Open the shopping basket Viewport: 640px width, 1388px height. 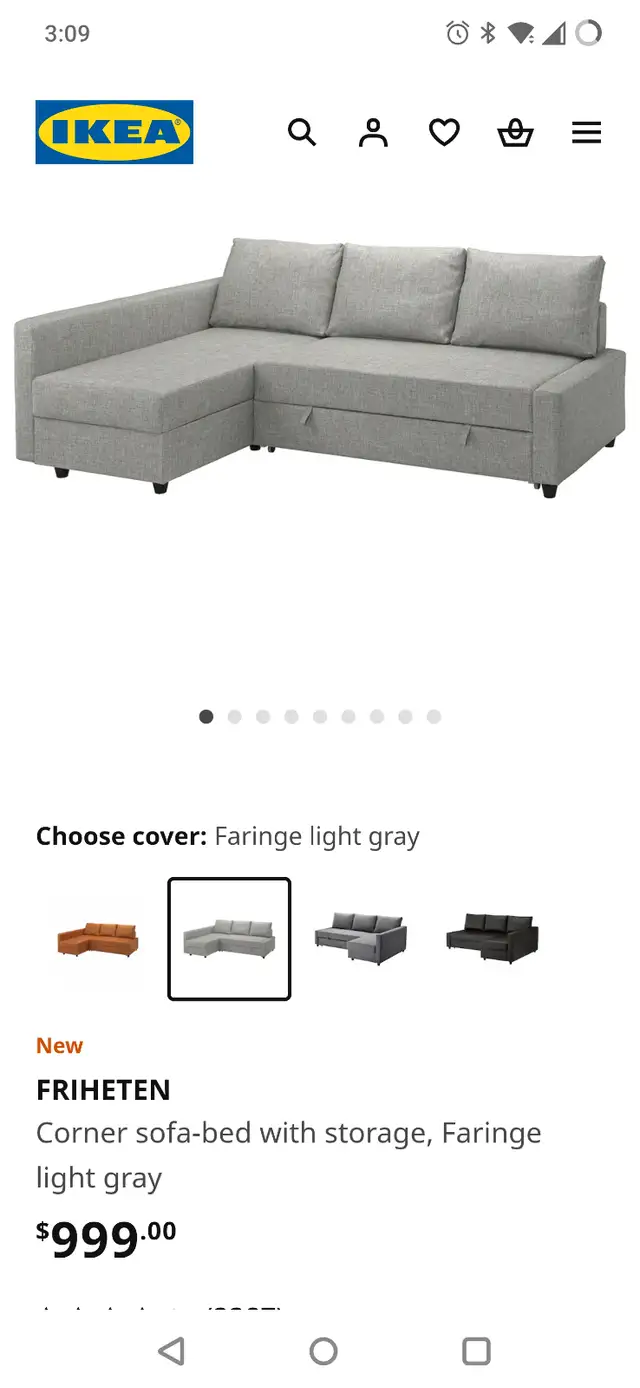click(x=515, y=132)
